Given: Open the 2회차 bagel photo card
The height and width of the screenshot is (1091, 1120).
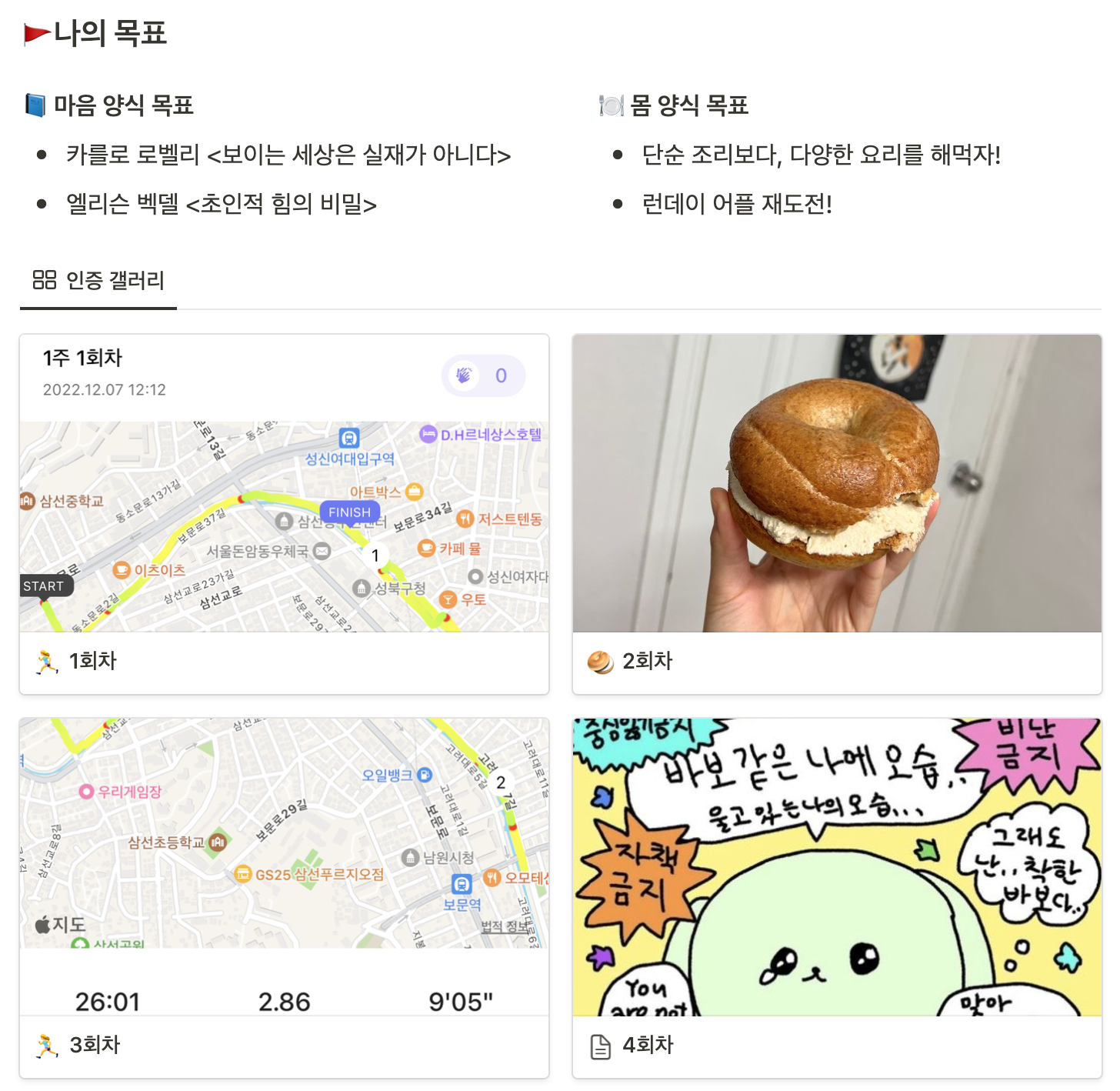Looking at the screenshot, I should (x=837, y=485).
